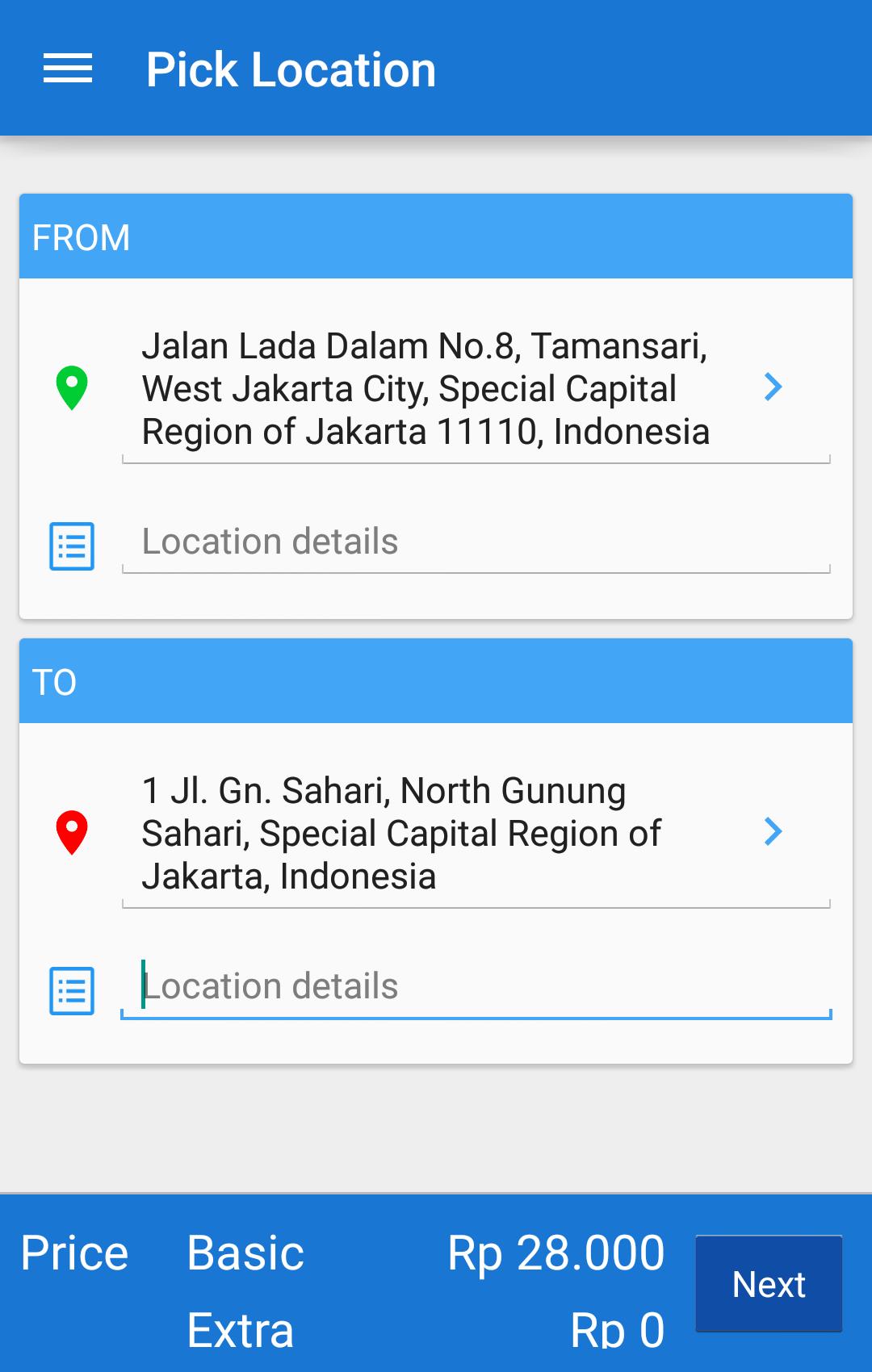Tap the chevron next to Jl. Gn. Sahari address
Image resolution: width=872 pixels, height=1372 pixels.
click(773, 831)
